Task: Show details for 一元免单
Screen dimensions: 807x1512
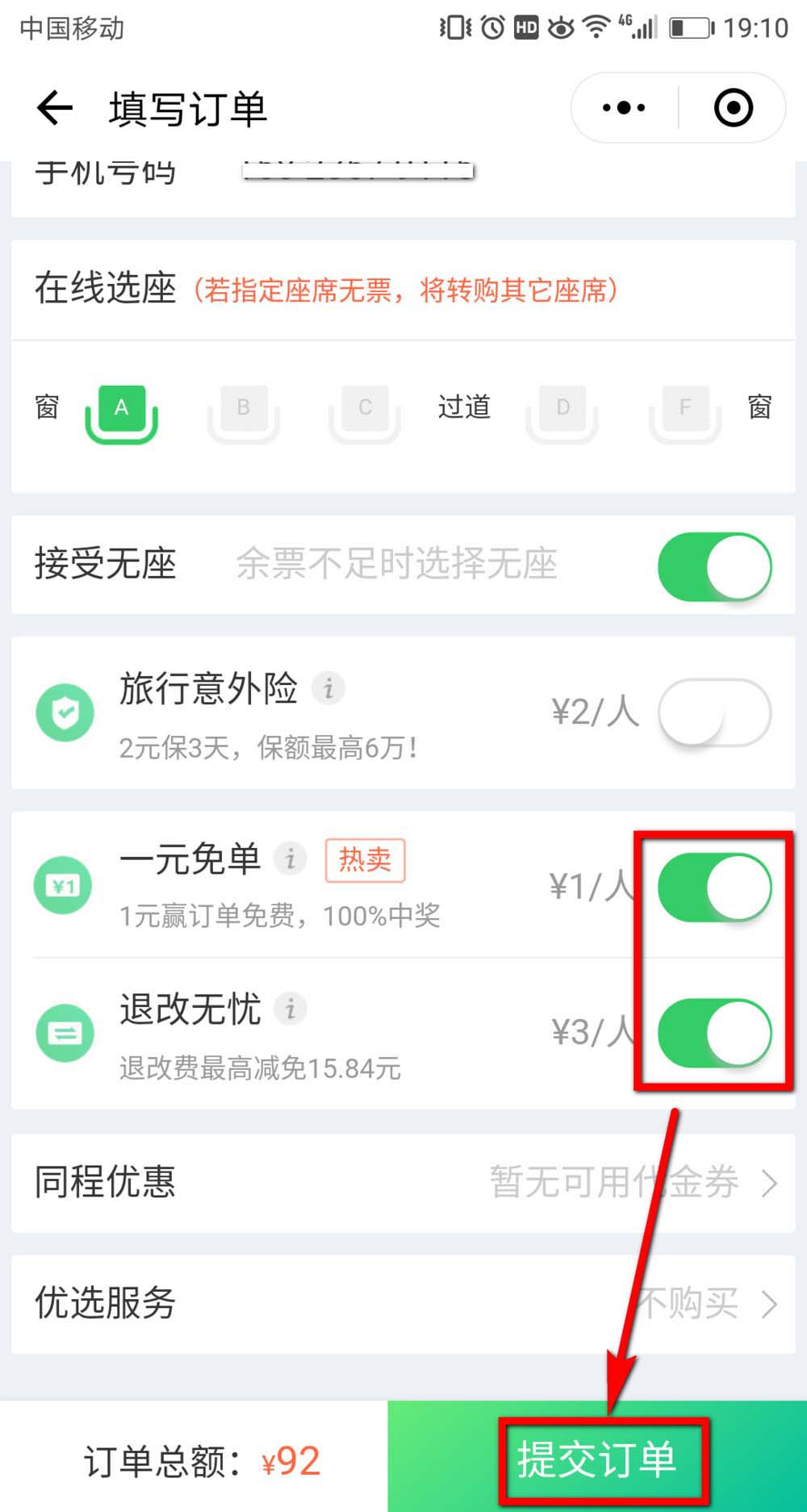Action: [x=290, y=858]
